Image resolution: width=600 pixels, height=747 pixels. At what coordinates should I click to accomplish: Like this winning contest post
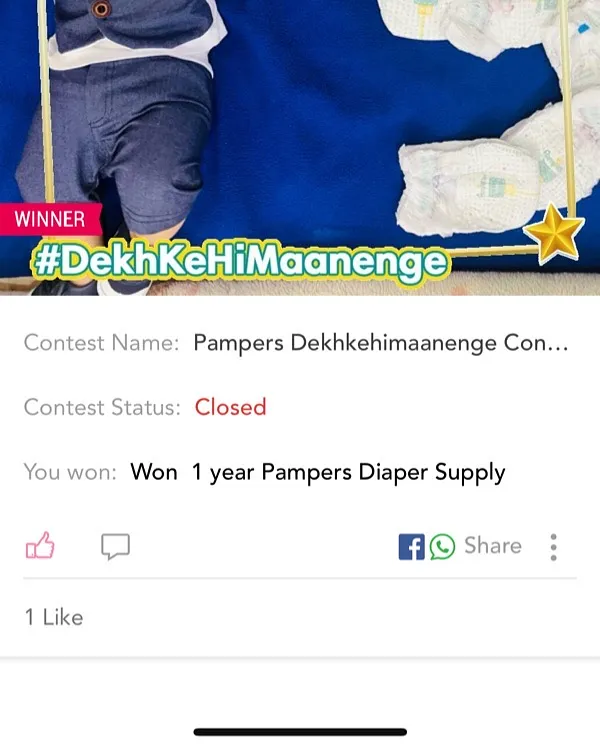coord(40,546)
